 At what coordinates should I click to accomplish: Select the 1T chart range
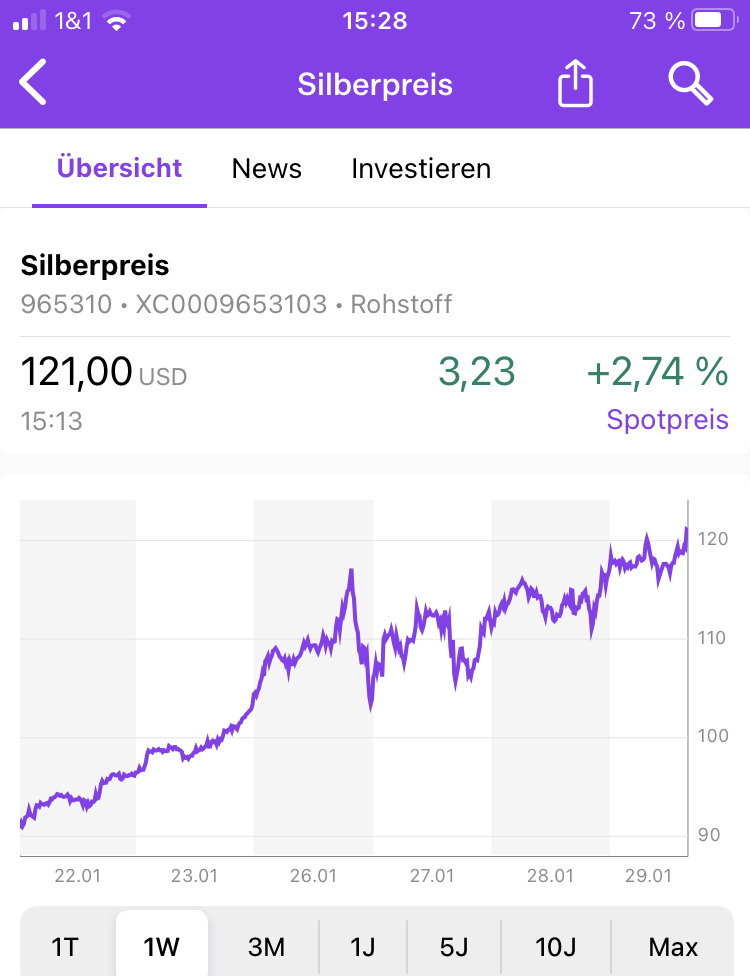(65, 946)
